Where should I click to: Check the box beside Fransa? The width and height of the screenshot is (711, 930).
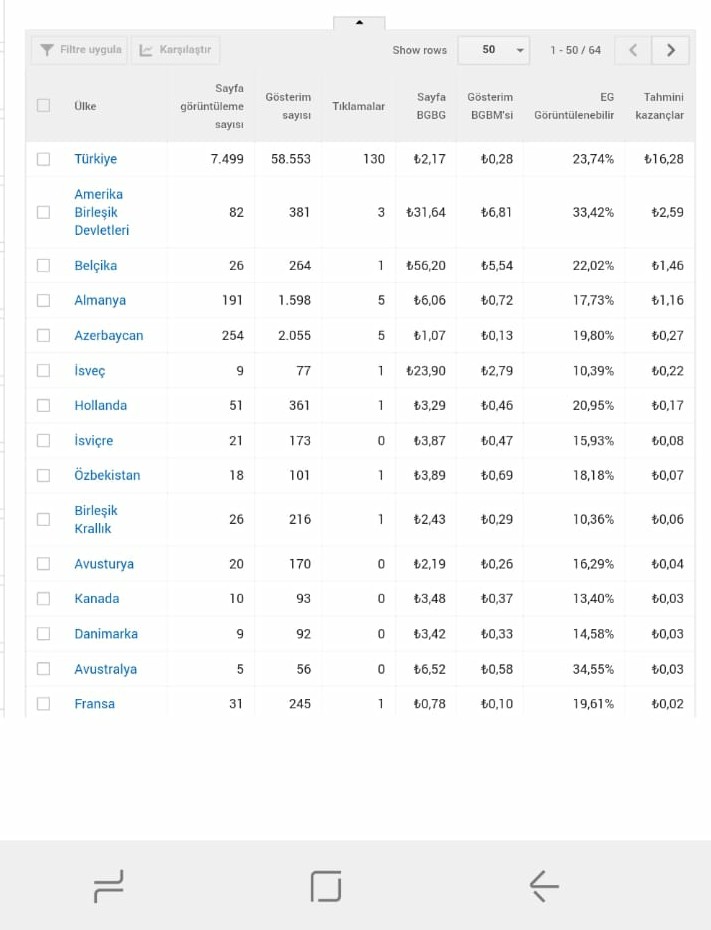[43, 703]
